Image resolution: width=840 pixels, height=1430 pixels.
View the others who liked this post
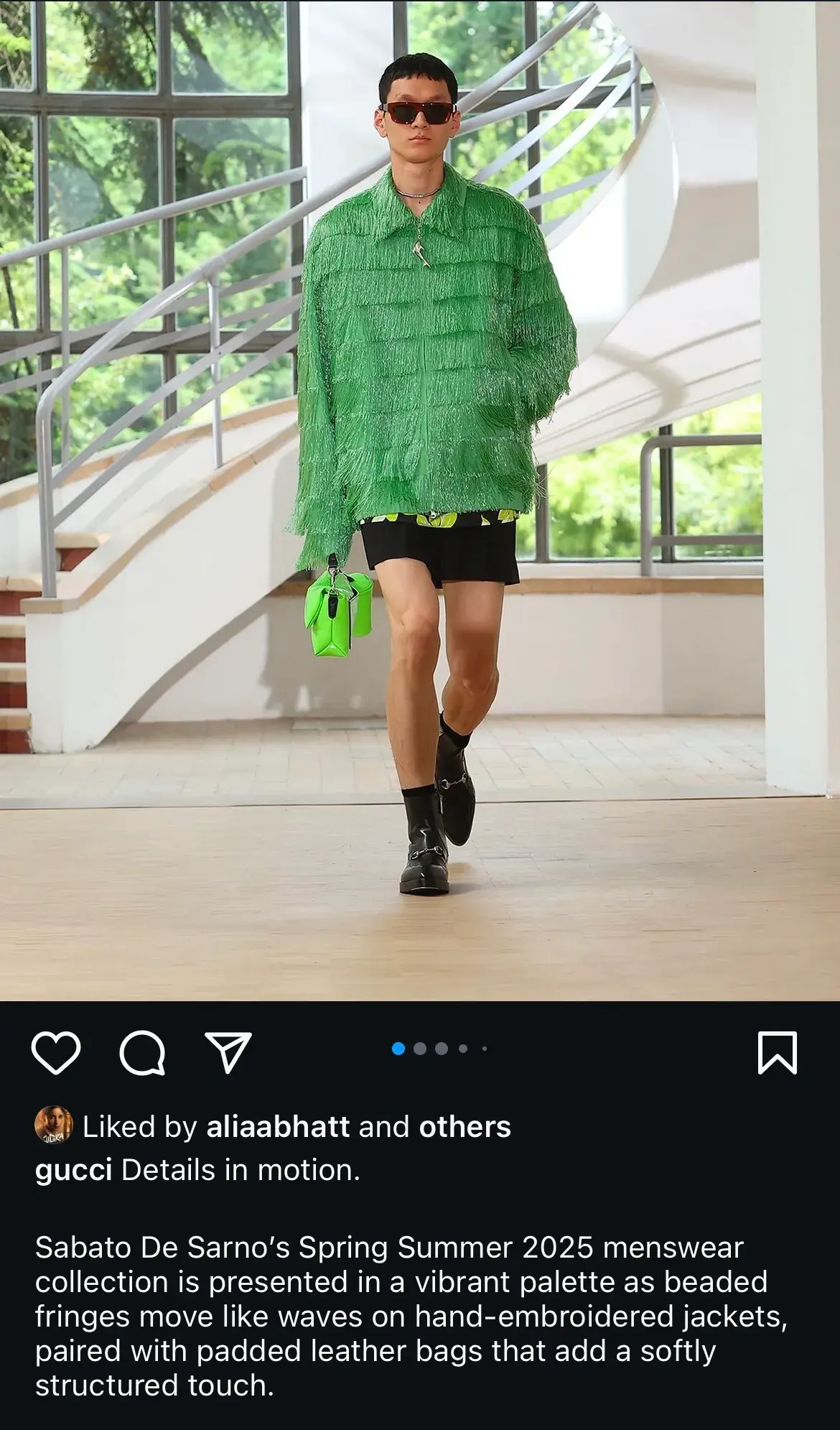(465, 1127)
